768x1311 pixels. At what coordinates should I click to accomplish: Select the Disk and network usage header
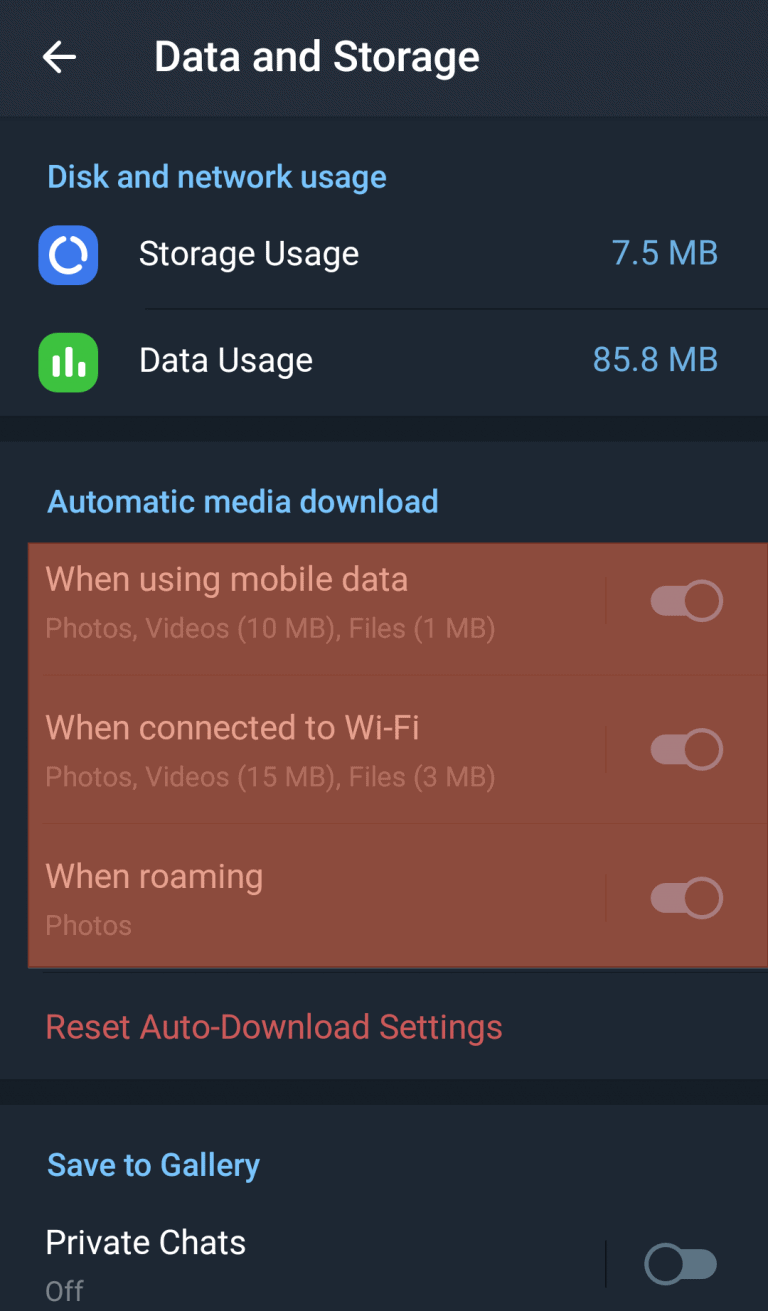[x=216, y=176]
